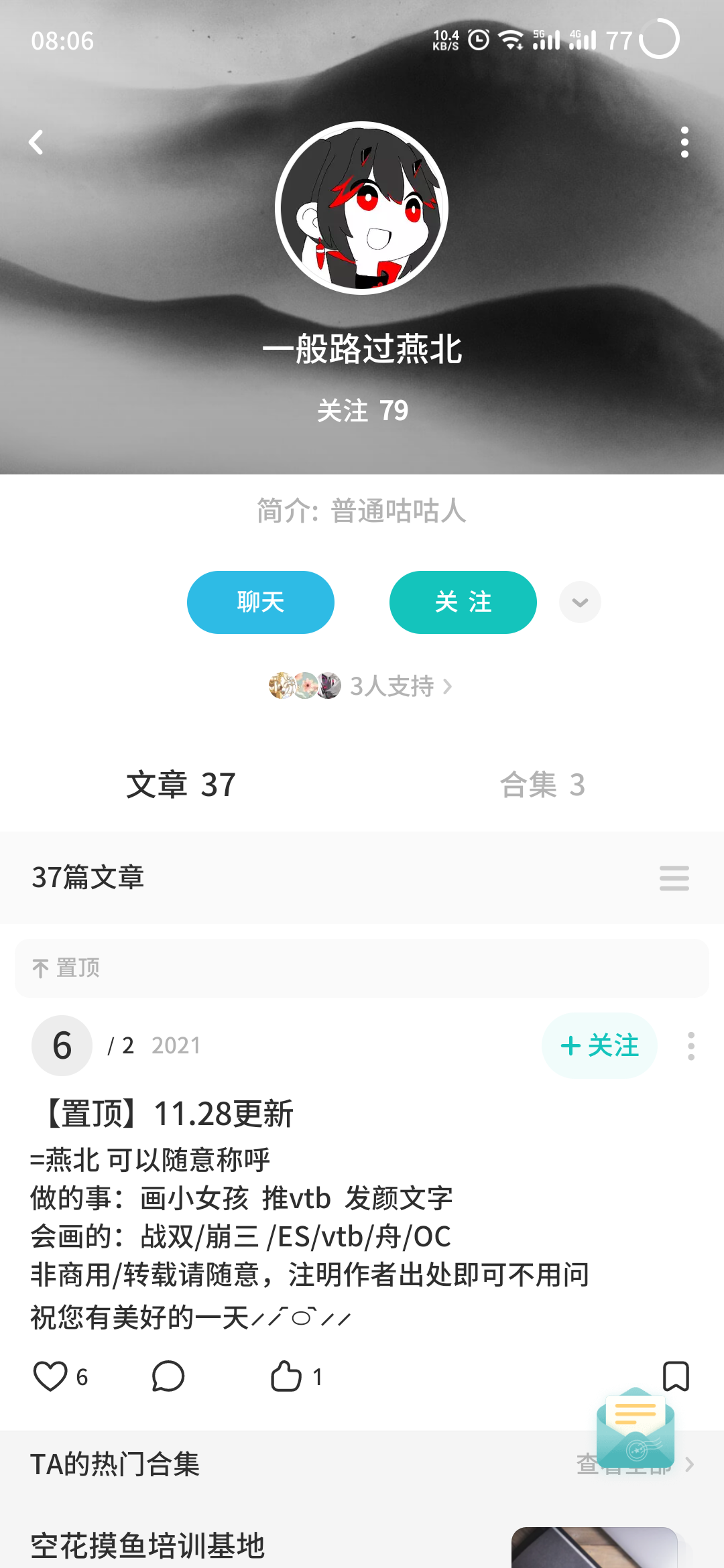
Task: Open the pinned post's three-dot options
Action: (690, 1045)
